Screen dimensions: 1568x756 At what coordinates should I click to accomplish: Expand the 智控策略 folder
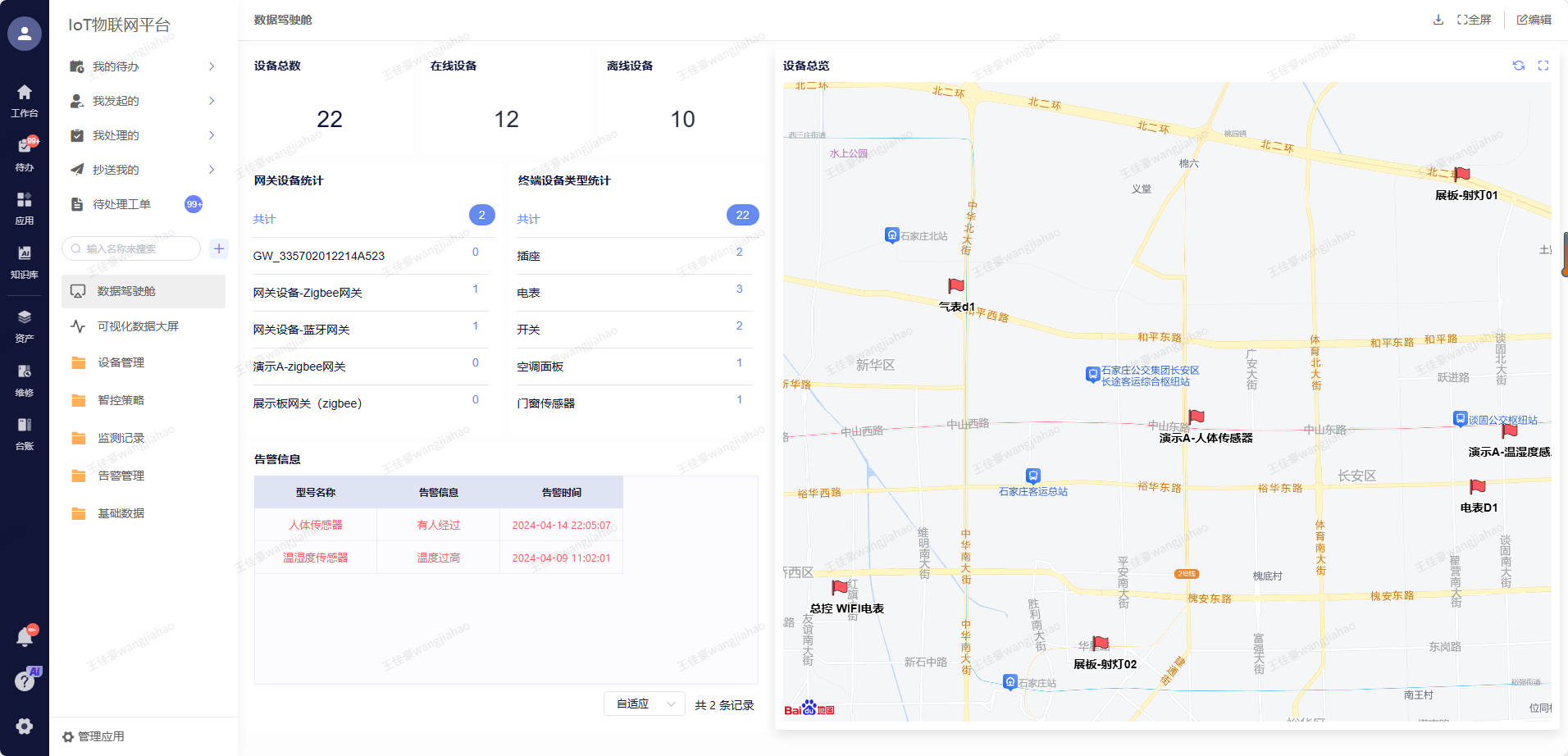pos(121,400)
